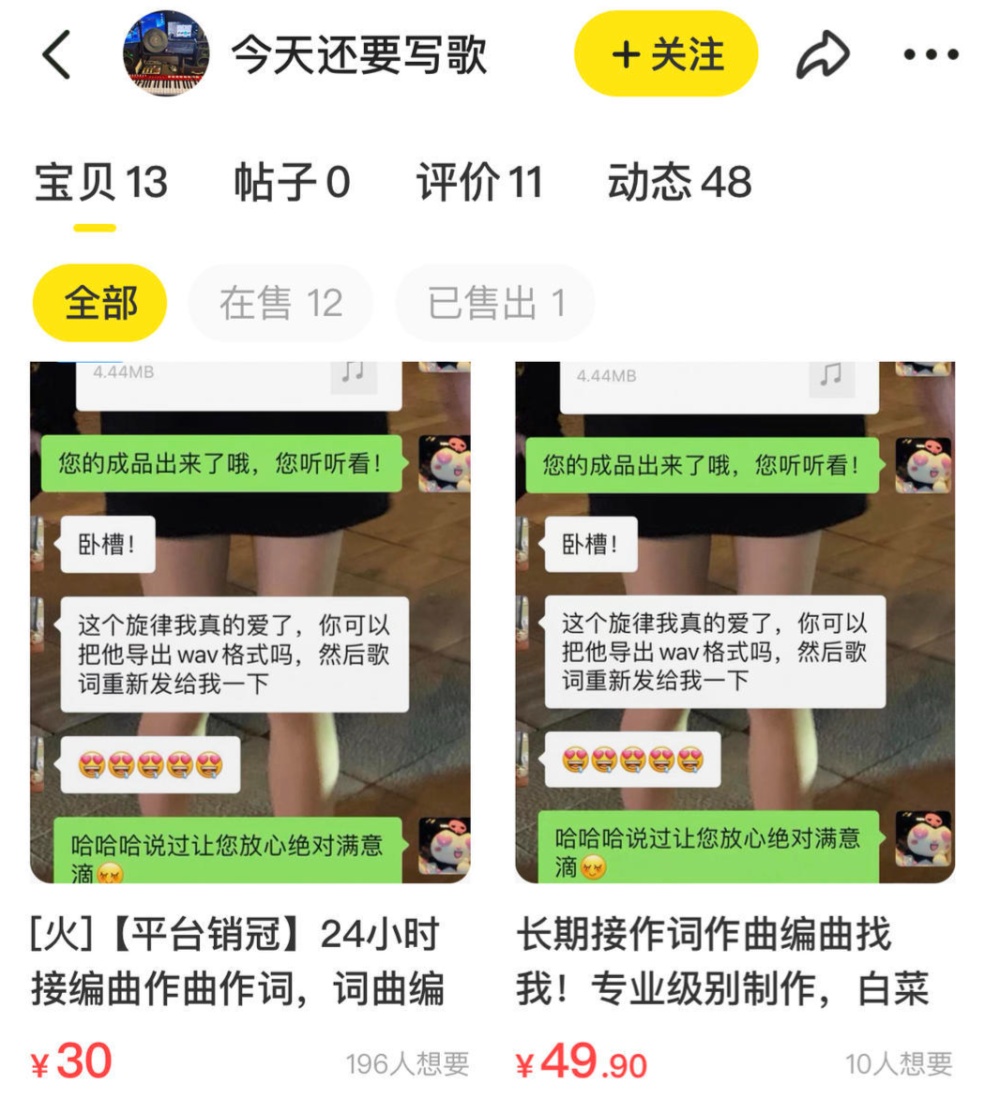This screenshot has height=1114, width=1000.
Task: Select the 宝贝 tab
Action: tap(101, 182)
